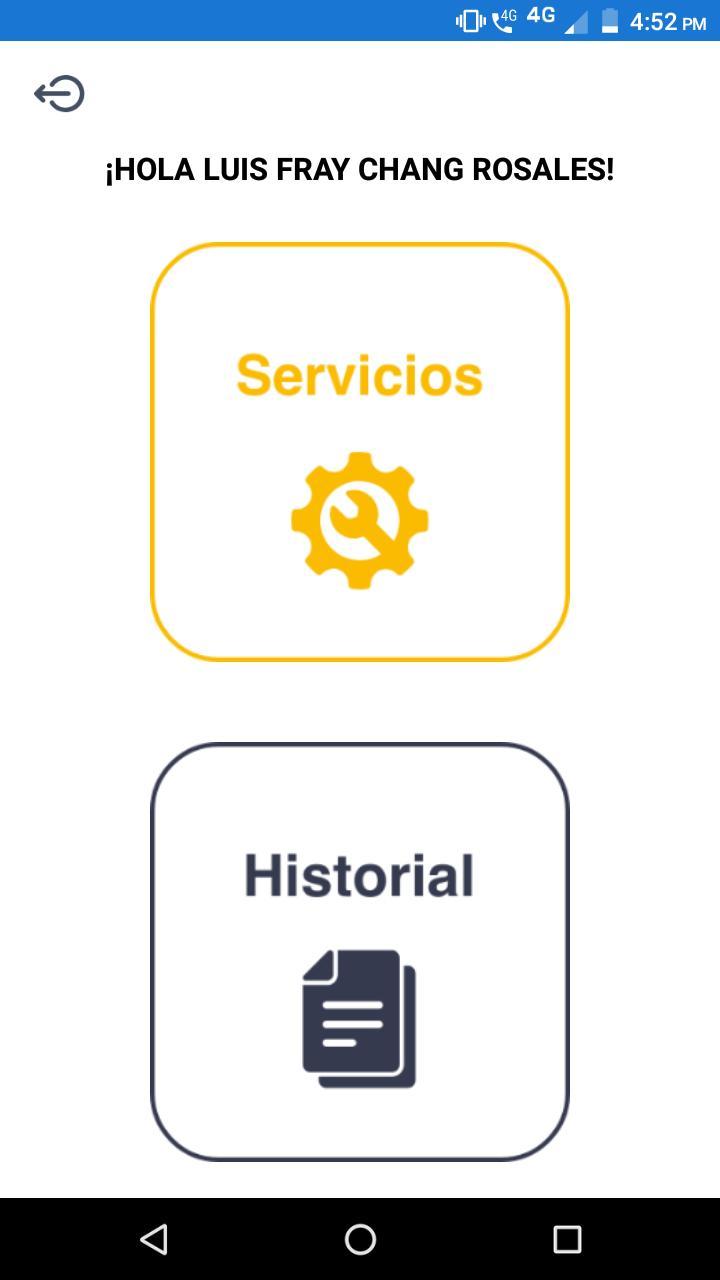Select the Servicios label text
This screenshot has width=720, height=1280.
[360, 375]
